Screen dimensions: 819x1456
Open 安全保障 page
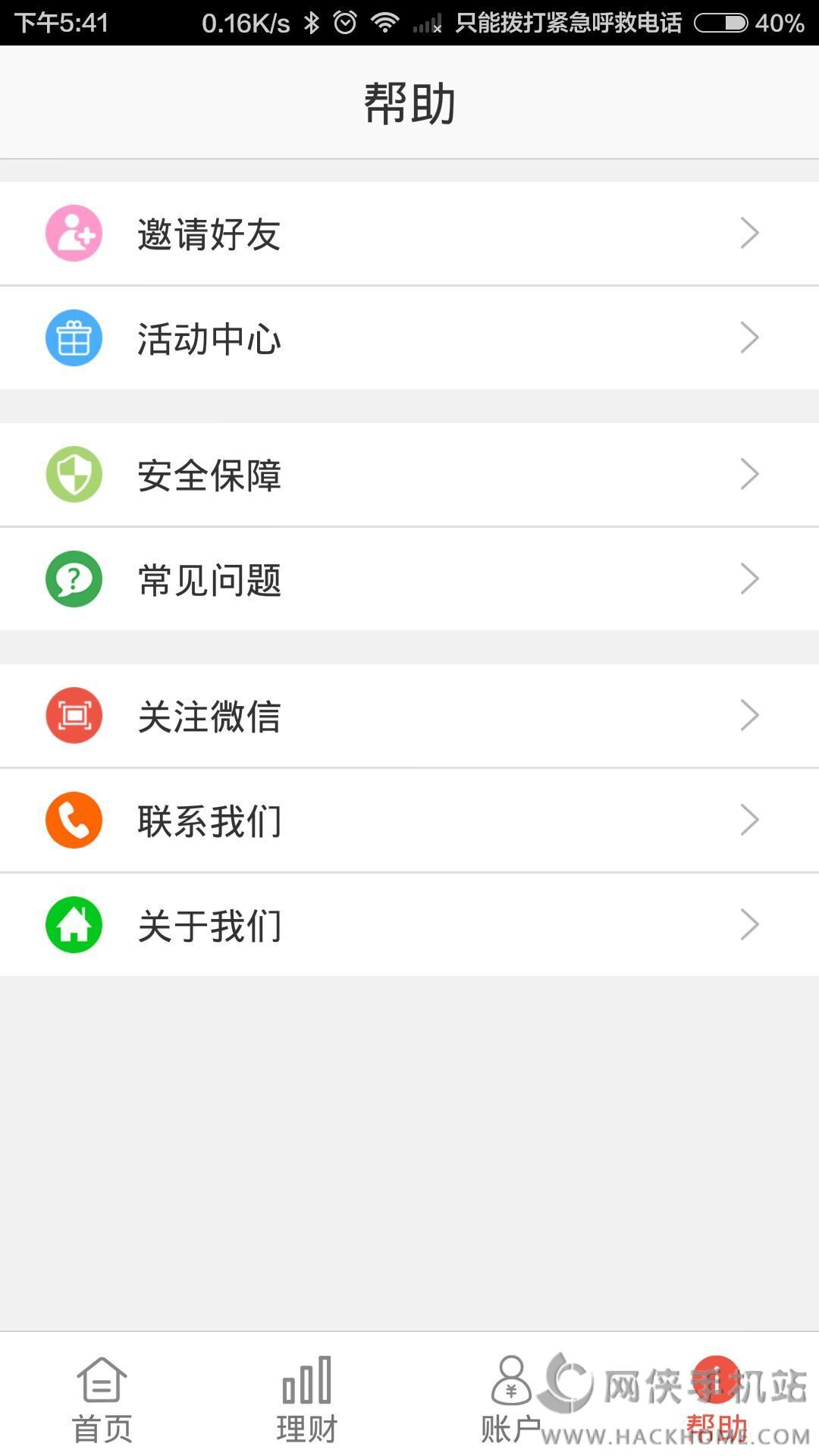[x=409, y=475]
